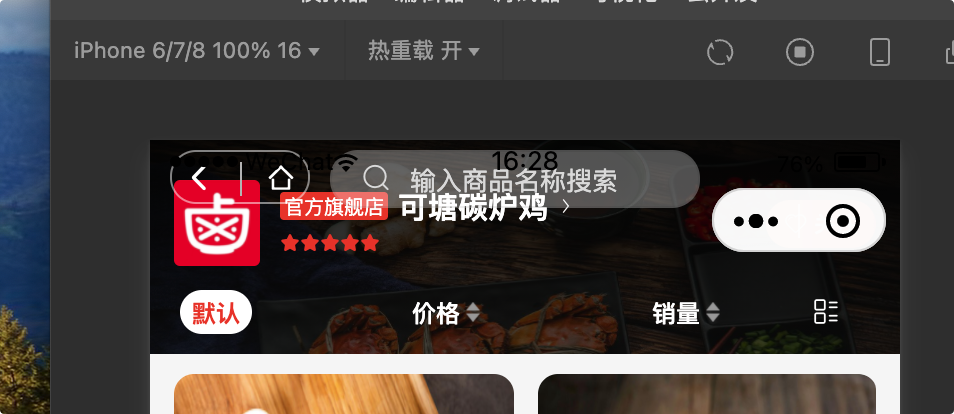Return to home via house icon

point(281,178)
